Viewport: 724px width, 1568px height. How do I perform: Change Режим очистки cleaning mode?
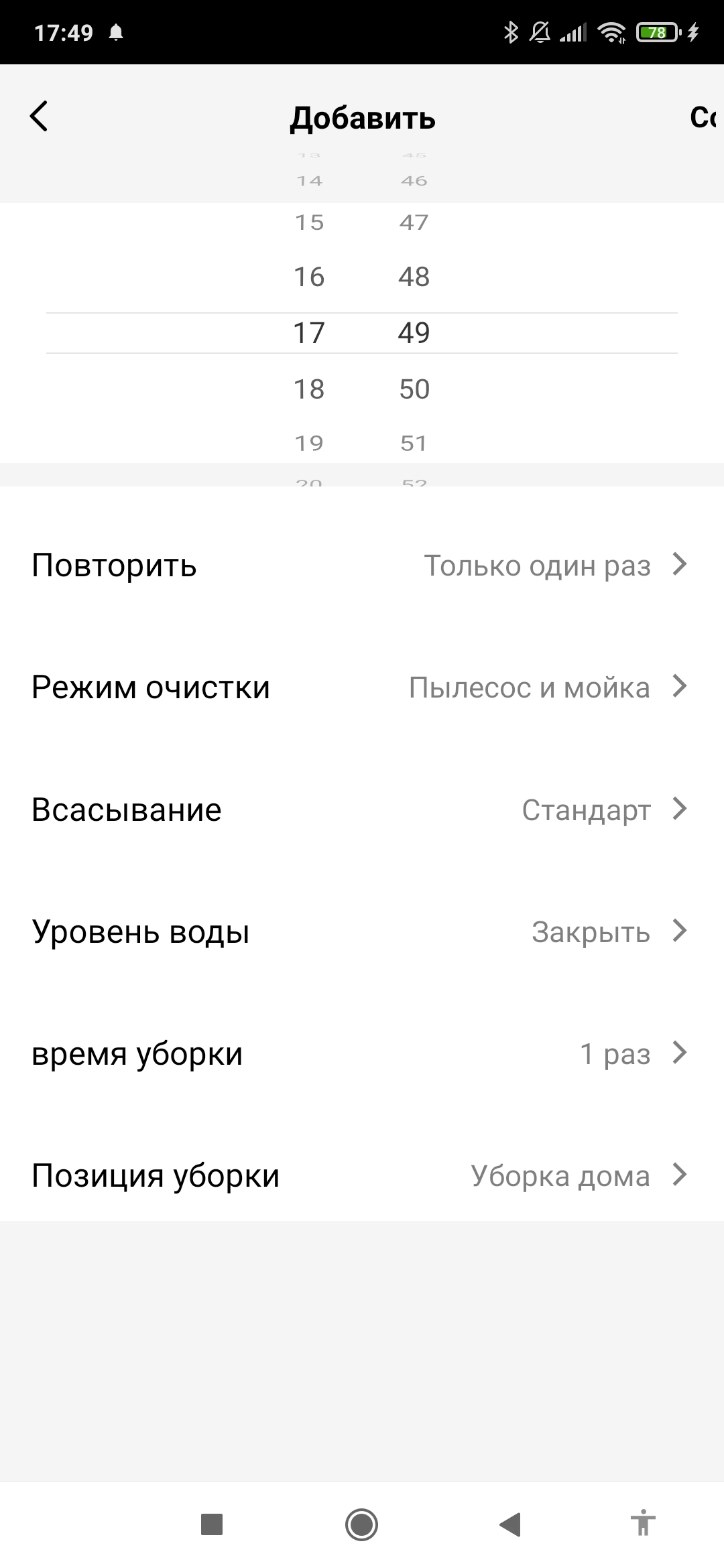[362, 688]
